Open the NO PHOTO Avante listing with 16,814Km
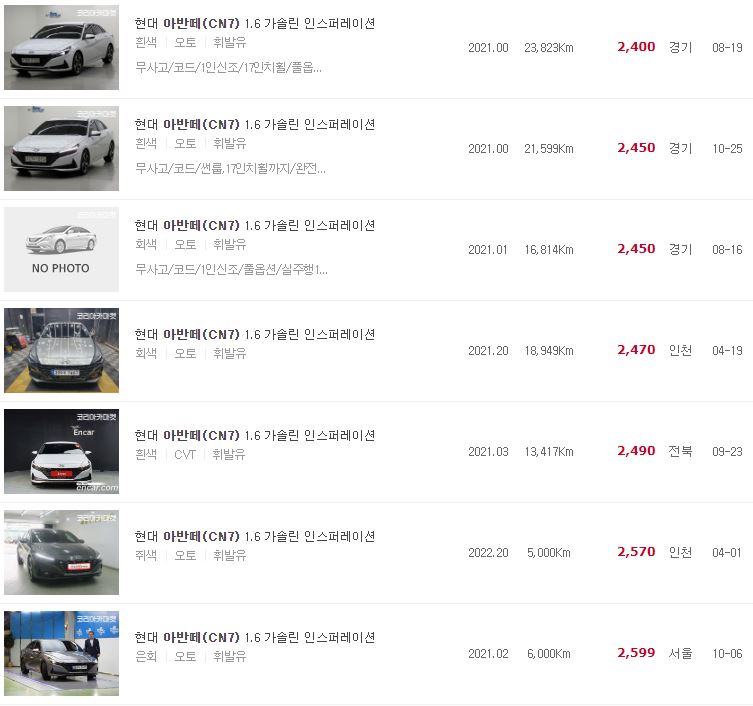Image resolution: width=753 pixels, height=706 pixels. (x=255, y=226)
